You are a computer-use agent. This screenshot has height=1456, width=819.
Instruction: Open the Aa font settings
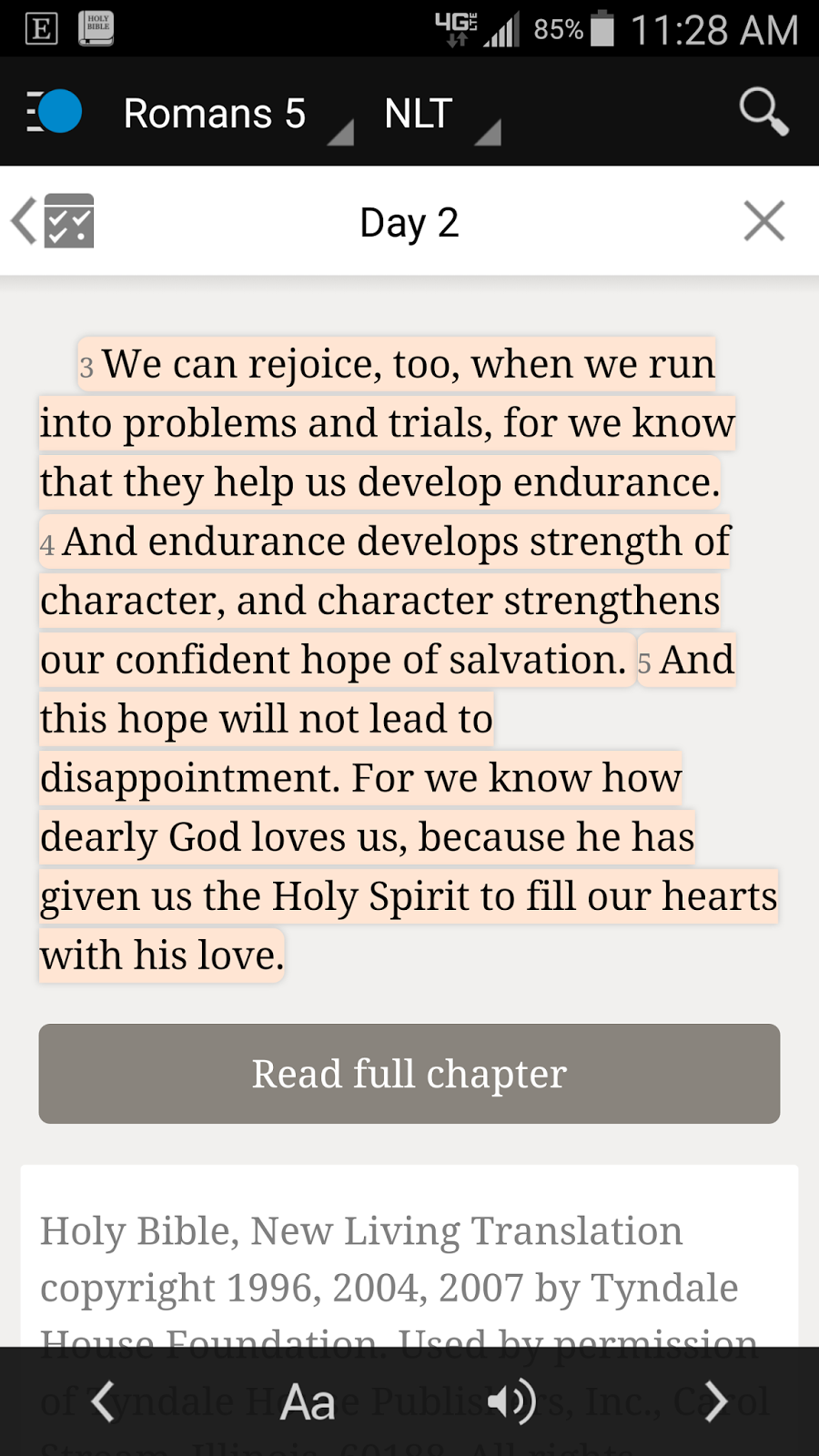pyautogui.click(x=308, y=1401)
